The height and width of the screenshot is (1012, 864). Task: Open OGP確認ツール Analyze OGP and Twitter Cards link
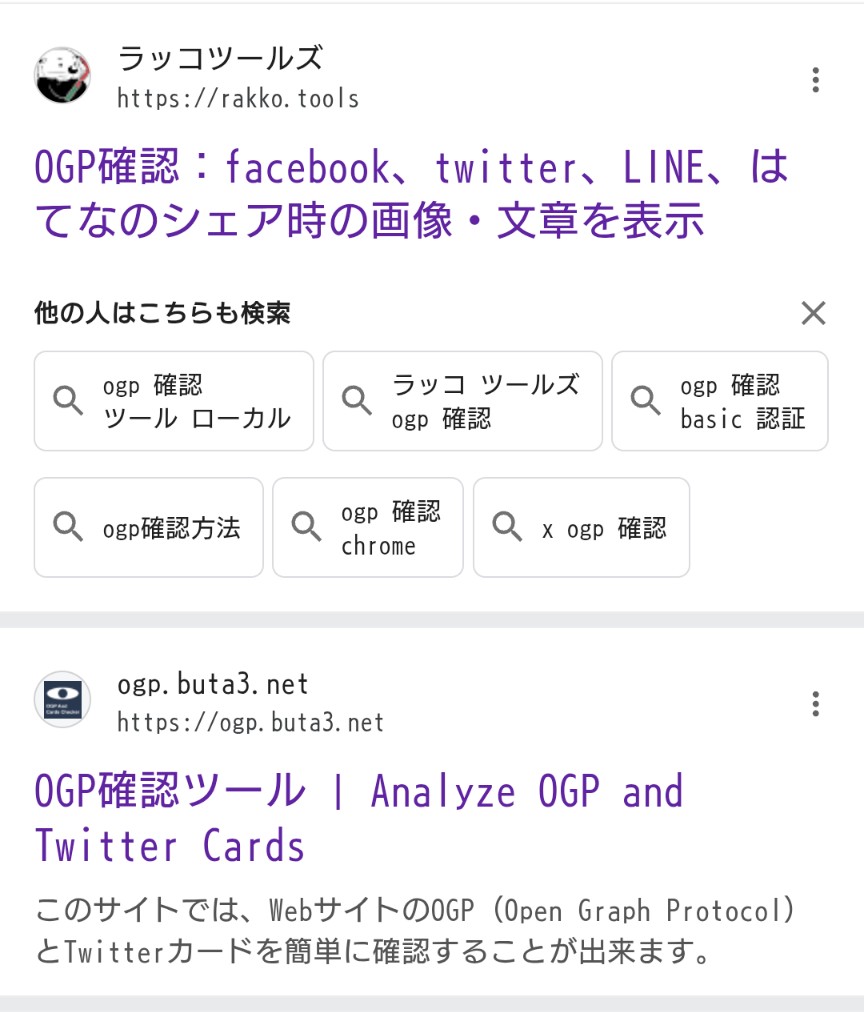359,818
